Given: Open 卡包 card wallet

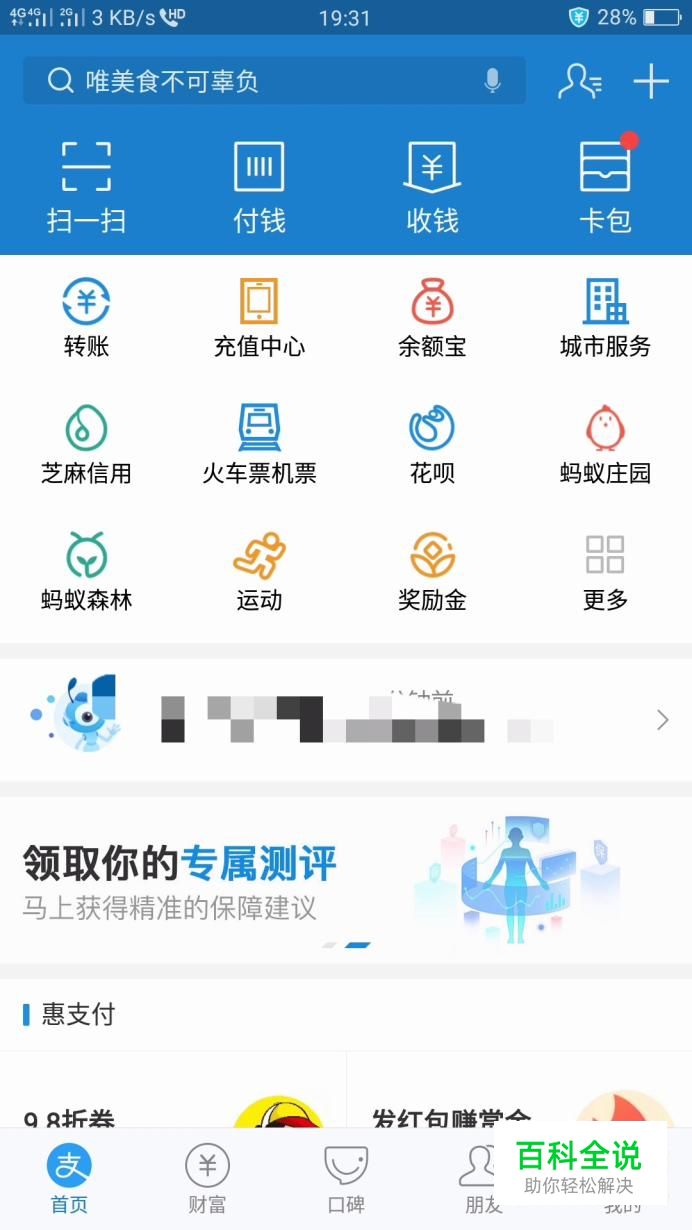Looking at the screenshot, I should click(x=605, y=186).
